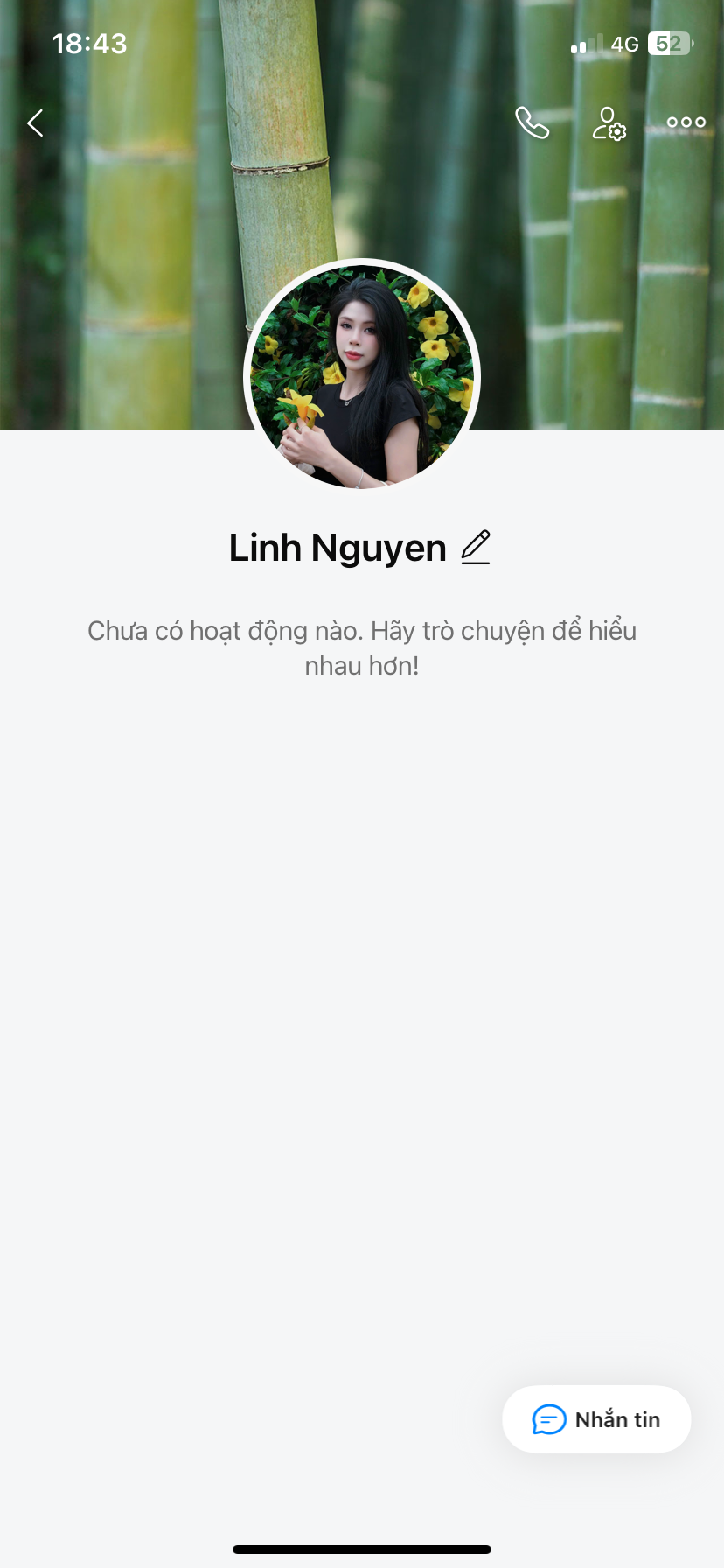Tap the Nhắn tin message button
The height and width of the screenshot is (1568, 724).
point(596,1419)
